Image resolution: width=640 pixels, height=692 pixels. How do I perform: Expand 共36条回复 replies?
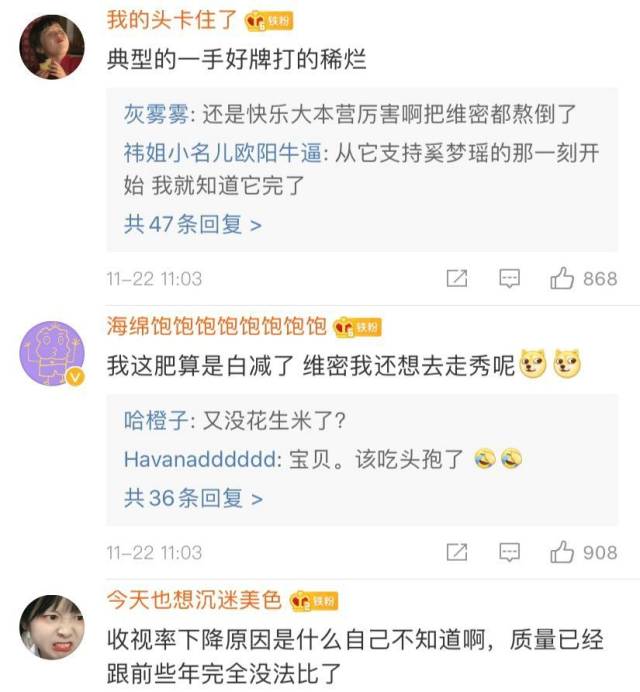(193, 497)
